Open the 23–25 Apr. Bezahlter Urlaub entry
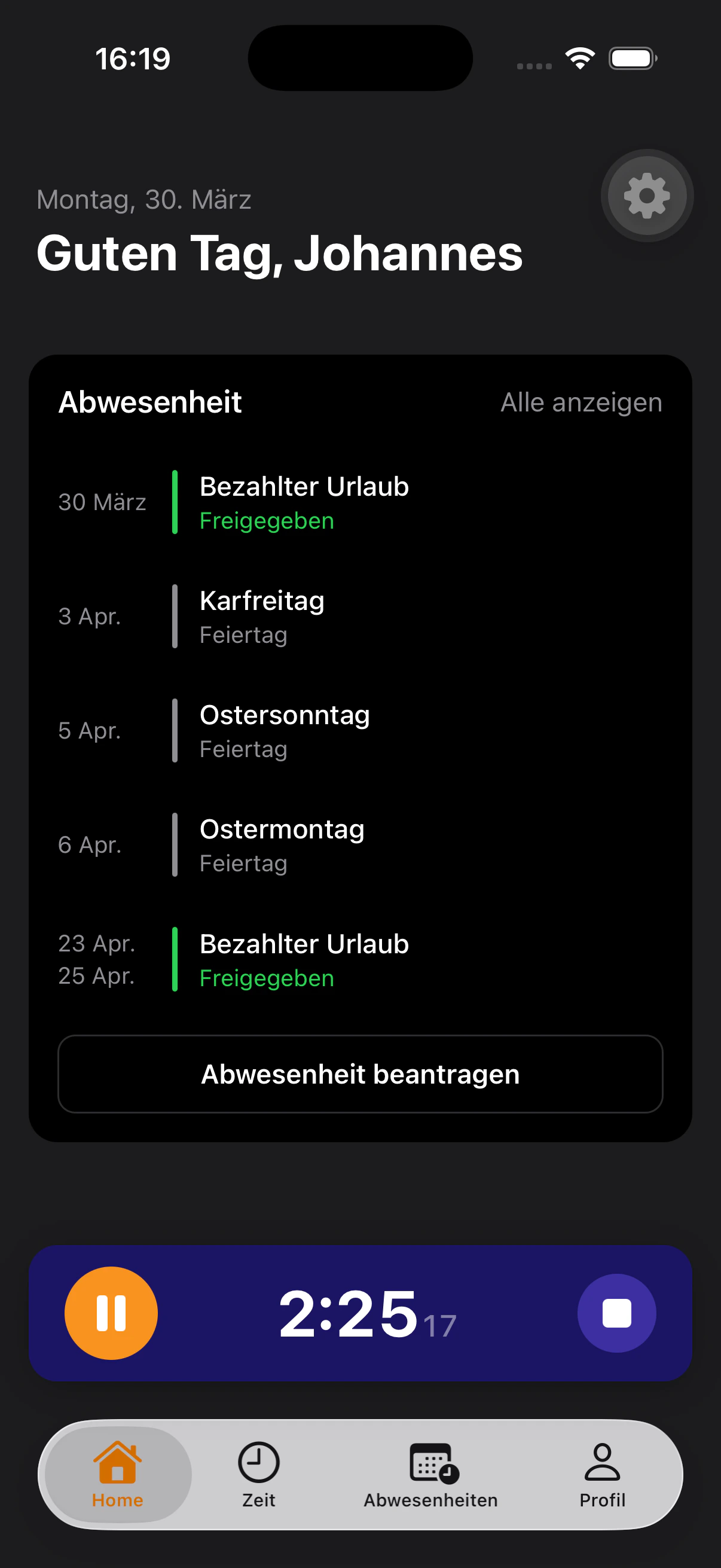 304,960
